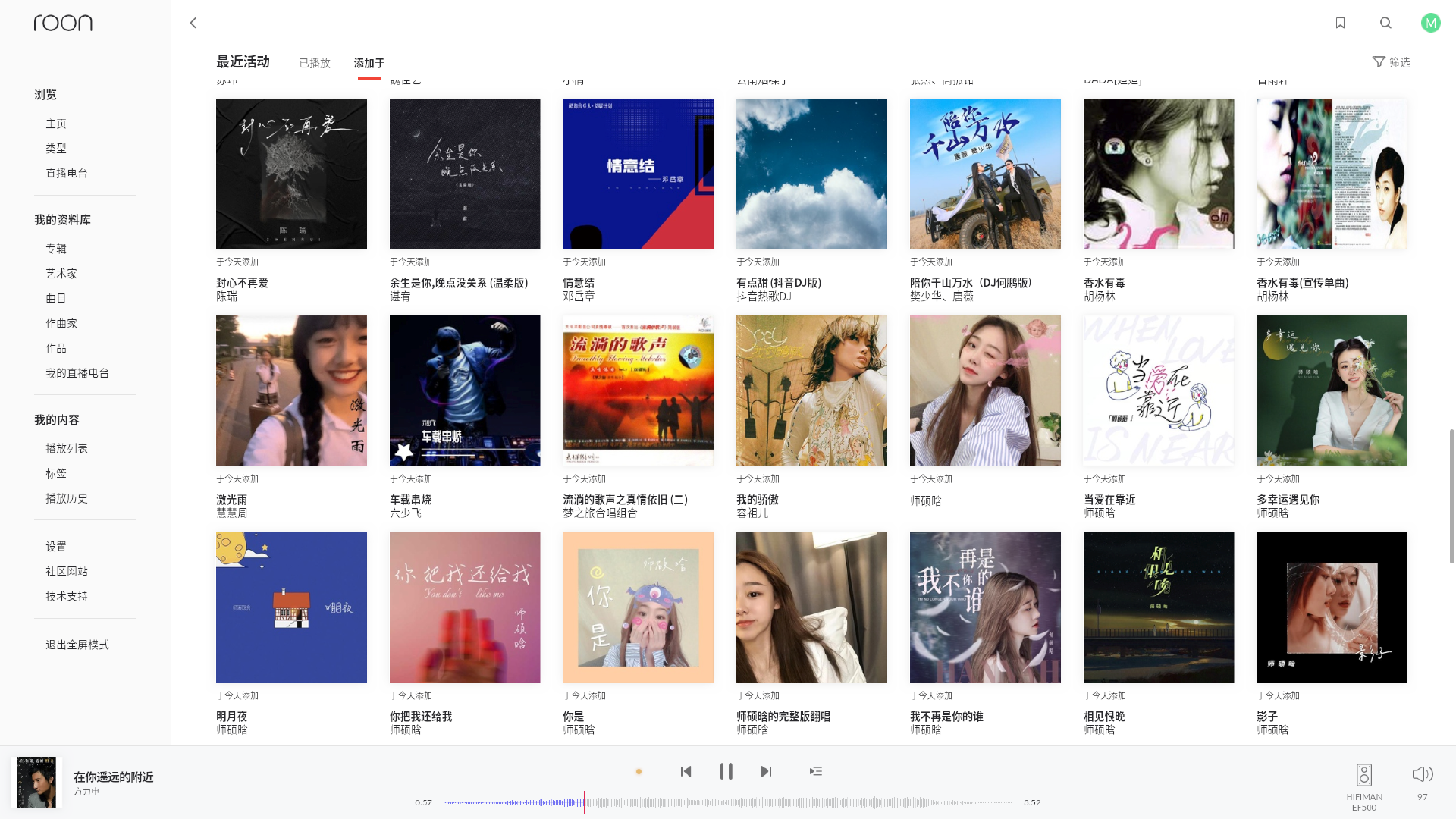Open the album 当爱在靠近
Image resolution: width=1456 pixels, height=819 pixels.
click(x=1158, y=391)
